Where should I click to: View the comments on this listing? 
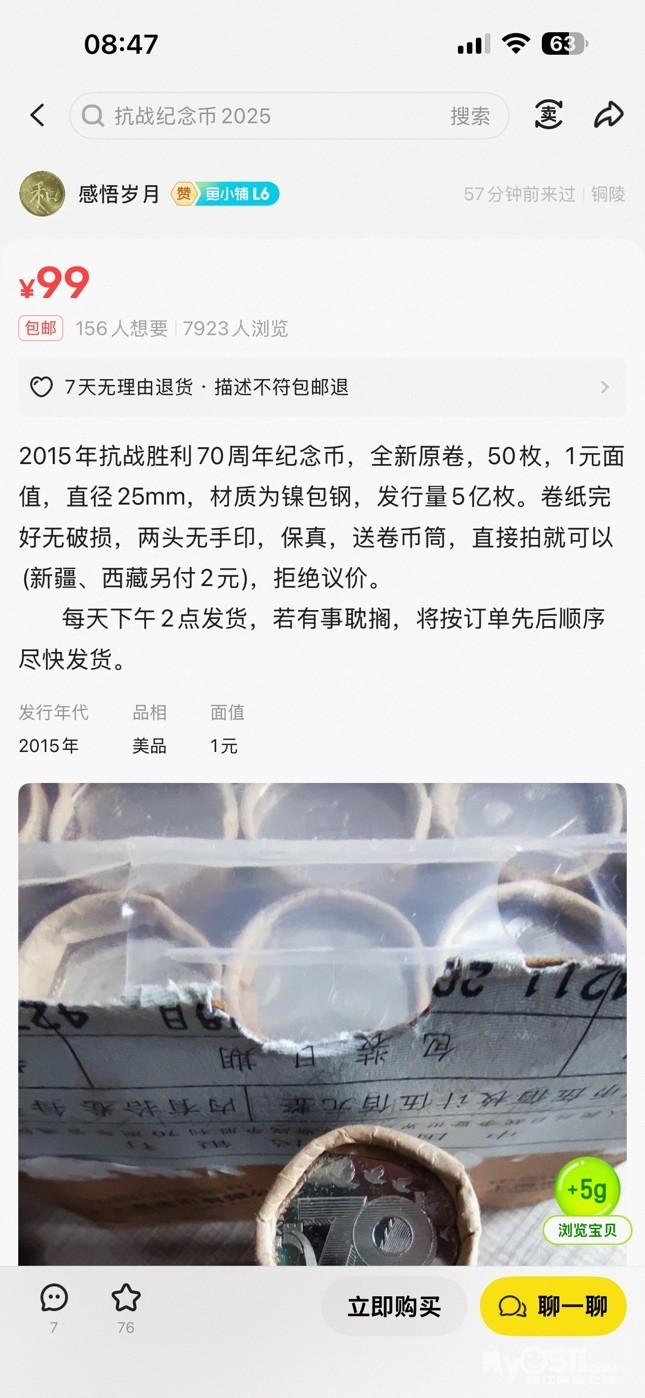click(x=54, y=1306)
